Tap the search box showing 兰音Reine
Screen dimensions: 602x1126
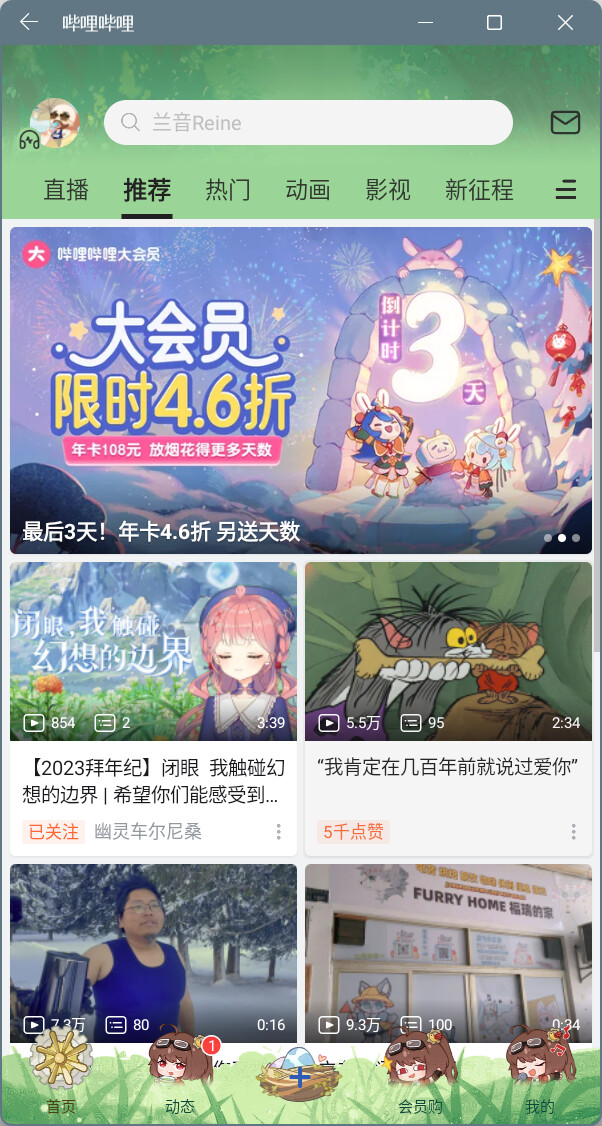(308, 123)
